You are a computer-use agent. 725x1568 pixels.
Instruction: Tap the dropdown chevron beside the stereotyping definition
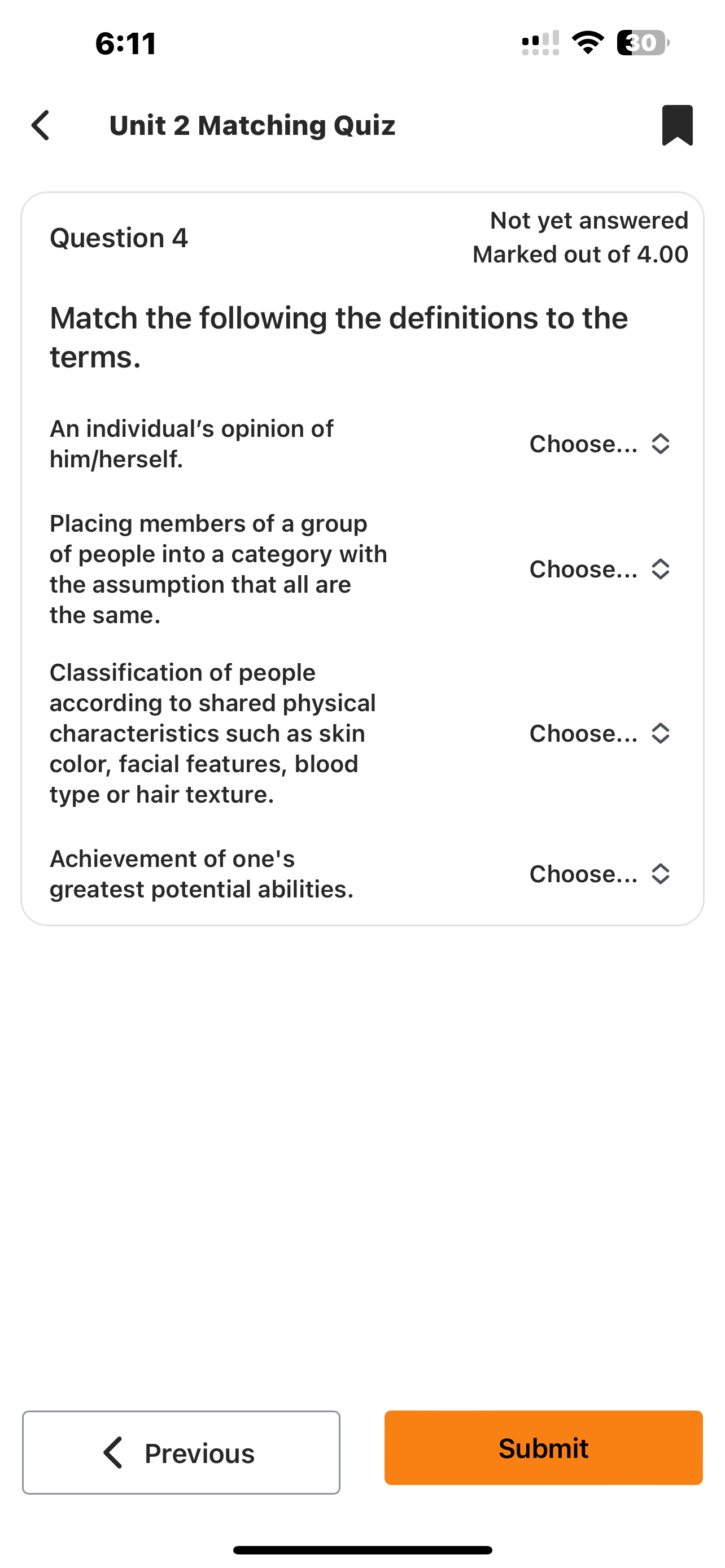(x=660, y=570)
